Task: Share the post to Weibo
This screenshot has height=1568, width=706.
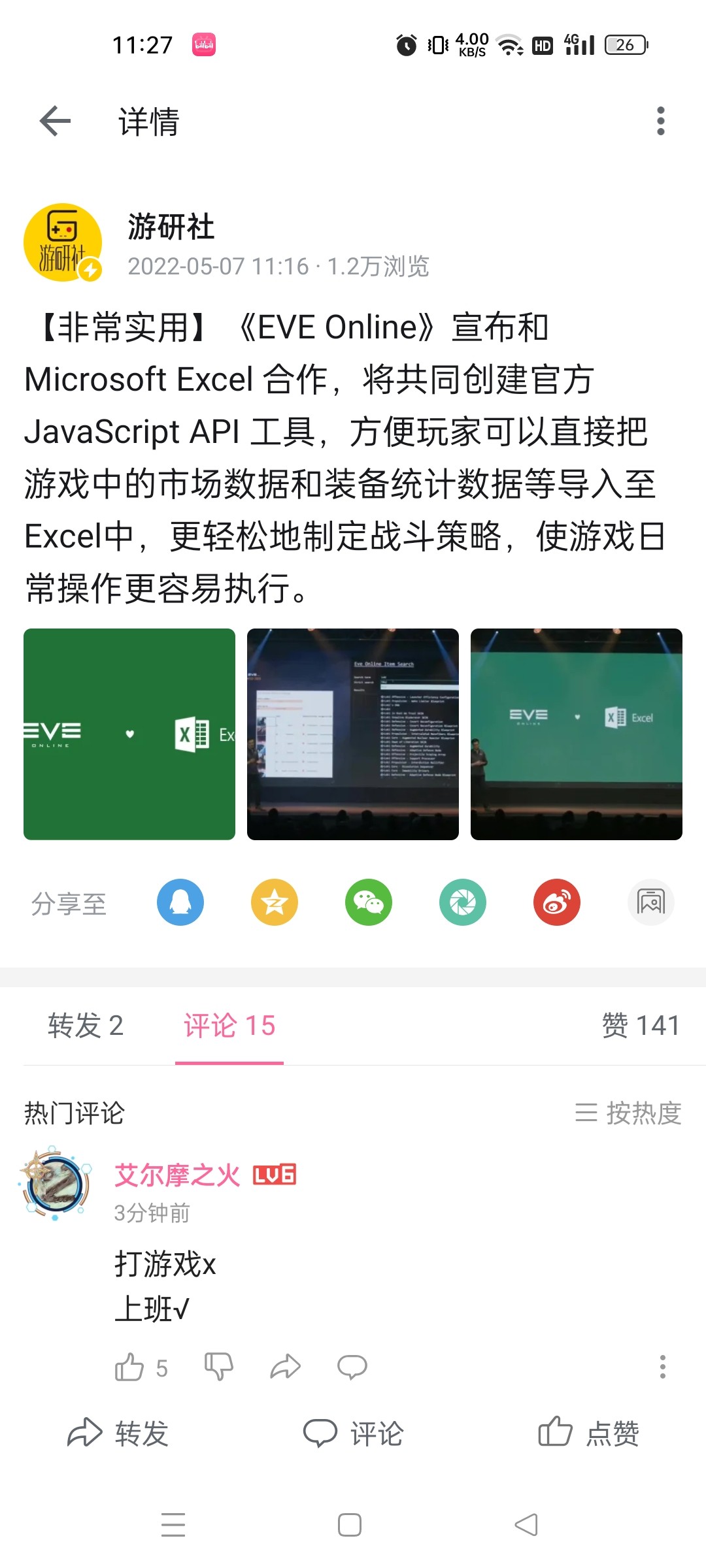Action: point(557,902)
